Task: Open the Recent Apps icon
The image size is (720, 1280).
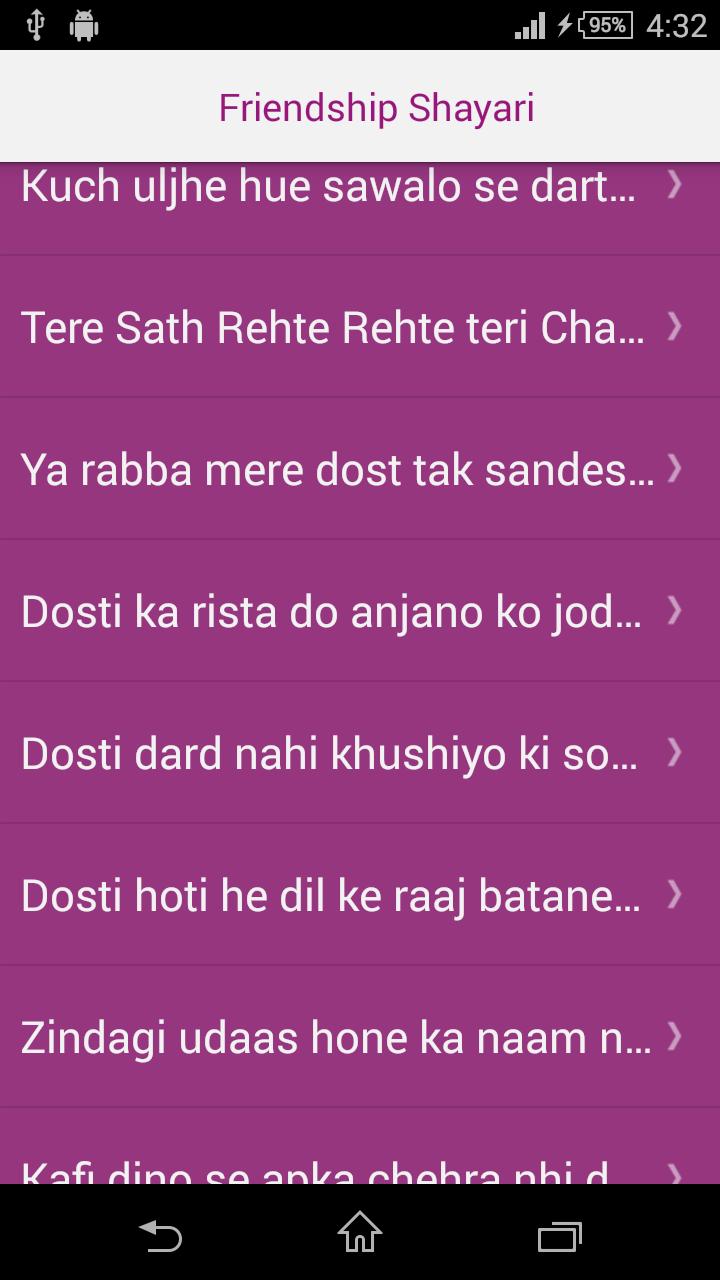Action: point(559,1237)
